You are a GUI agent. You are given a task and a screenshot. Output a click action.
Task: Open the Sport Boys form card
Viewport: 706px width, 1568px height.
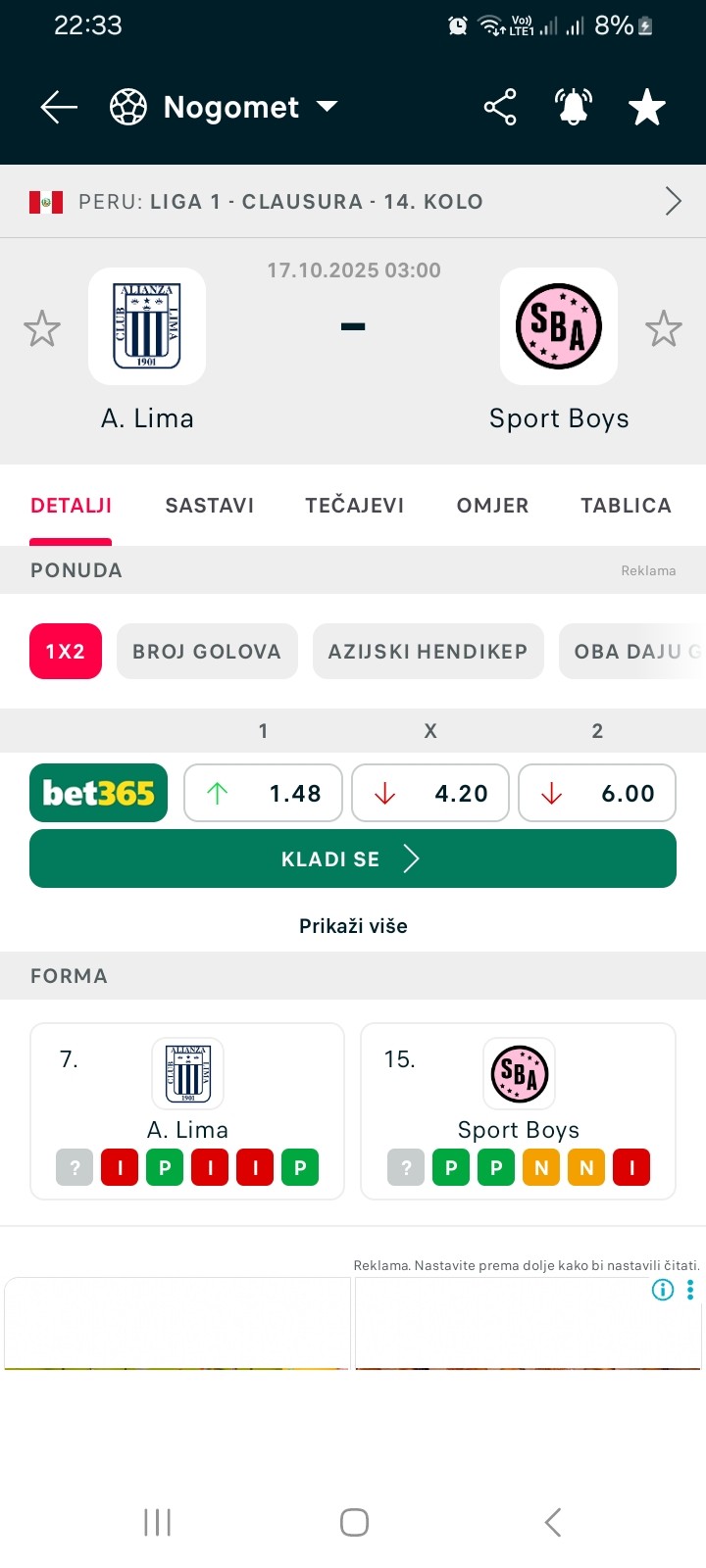pyautogui.click(x=518, y=1110)
